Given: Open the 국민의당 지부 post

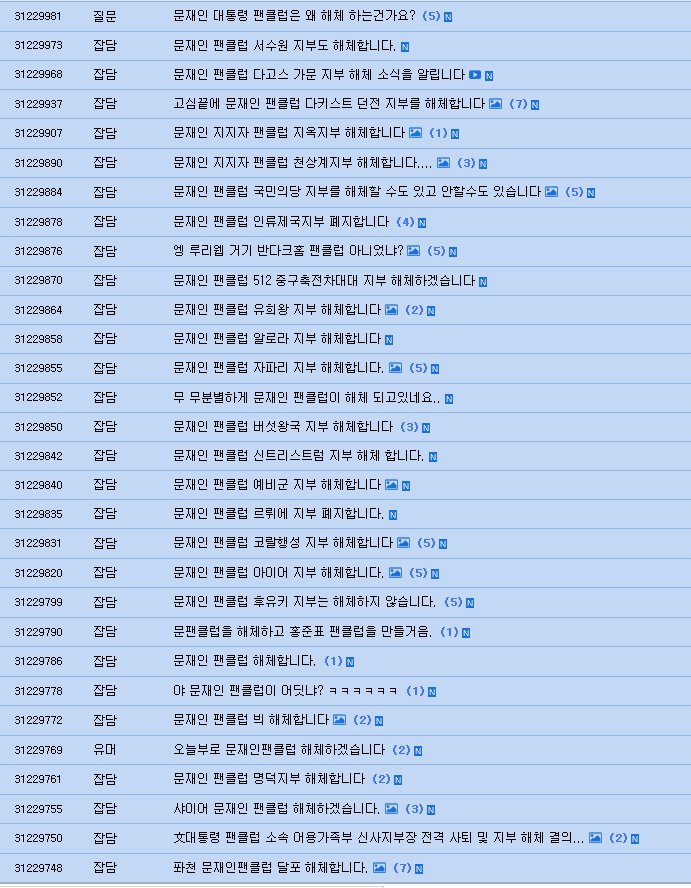Looking at the screenshot, I should 357,192.
